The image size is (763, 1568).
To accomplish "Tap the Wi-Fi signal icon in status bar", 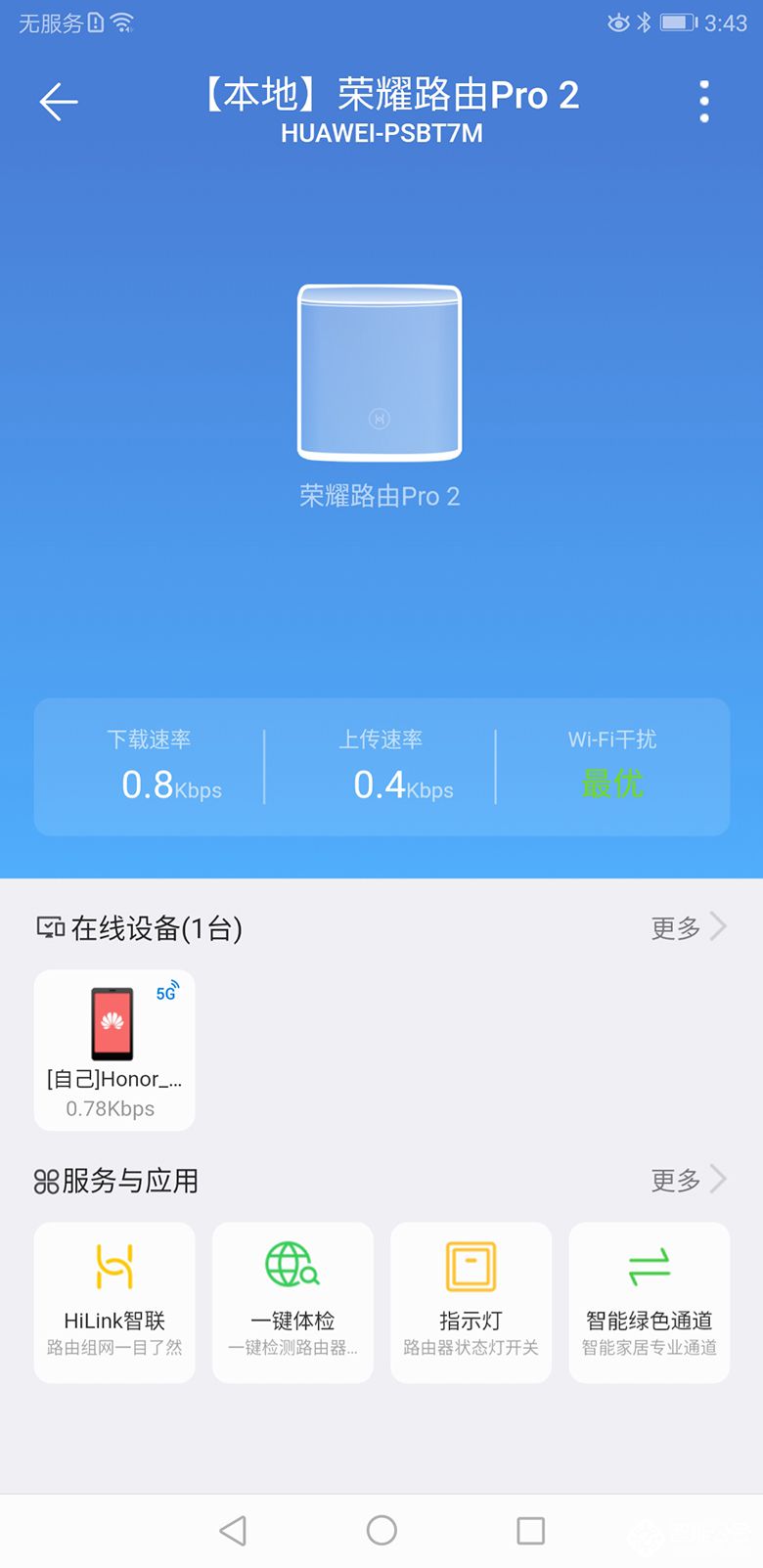I will (x=122, y=22).
